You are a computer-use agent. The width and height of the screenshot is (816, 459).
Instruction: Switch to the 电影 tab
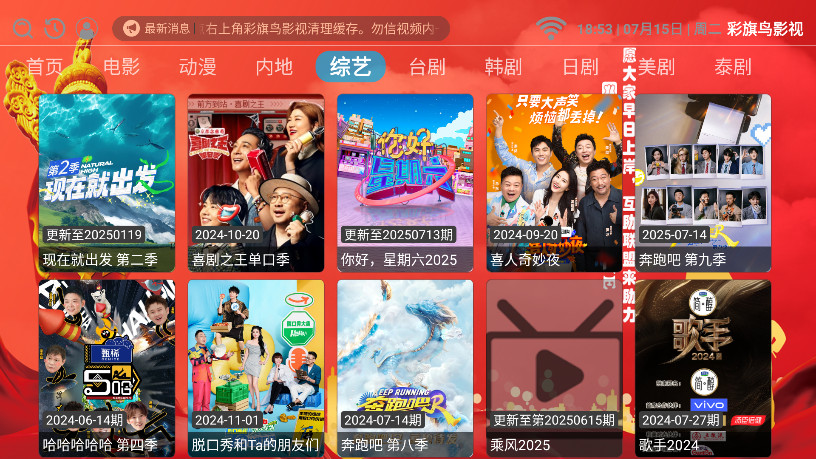point(122,67)
